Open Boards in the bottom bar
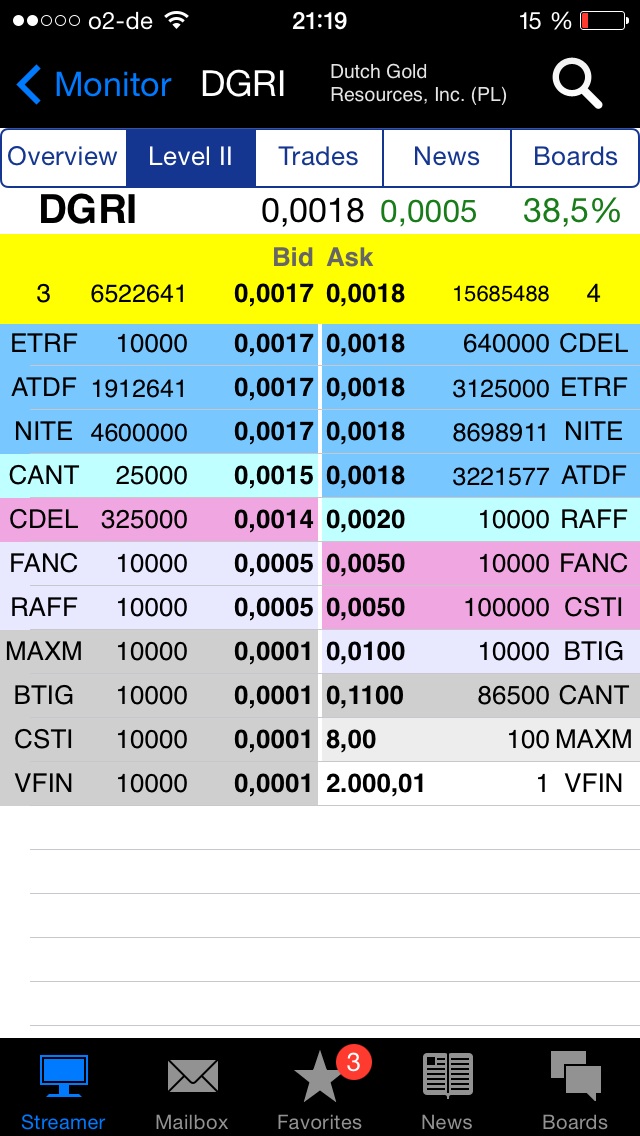The height and width of the screenshot is (1136, 640). (x=575, y=1089)
